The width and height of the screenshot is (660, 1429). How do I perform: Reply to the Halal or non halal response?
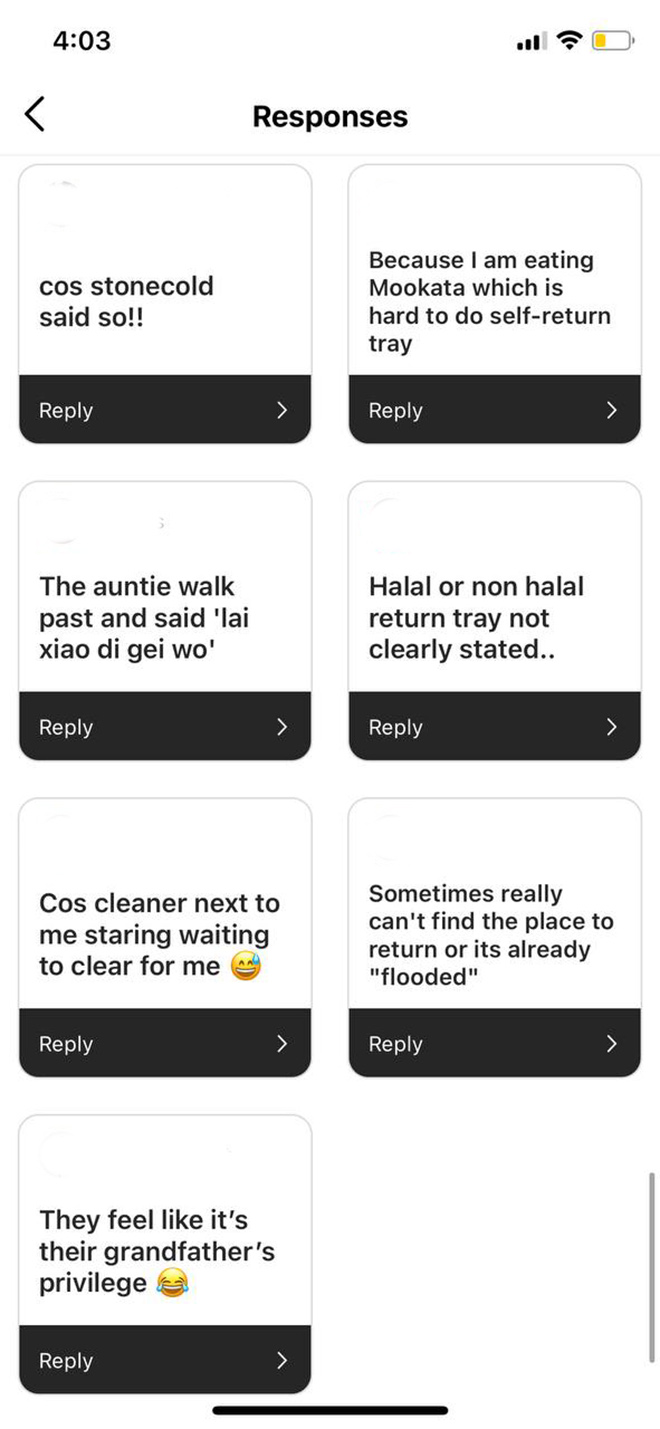click(x=494, y=727)
